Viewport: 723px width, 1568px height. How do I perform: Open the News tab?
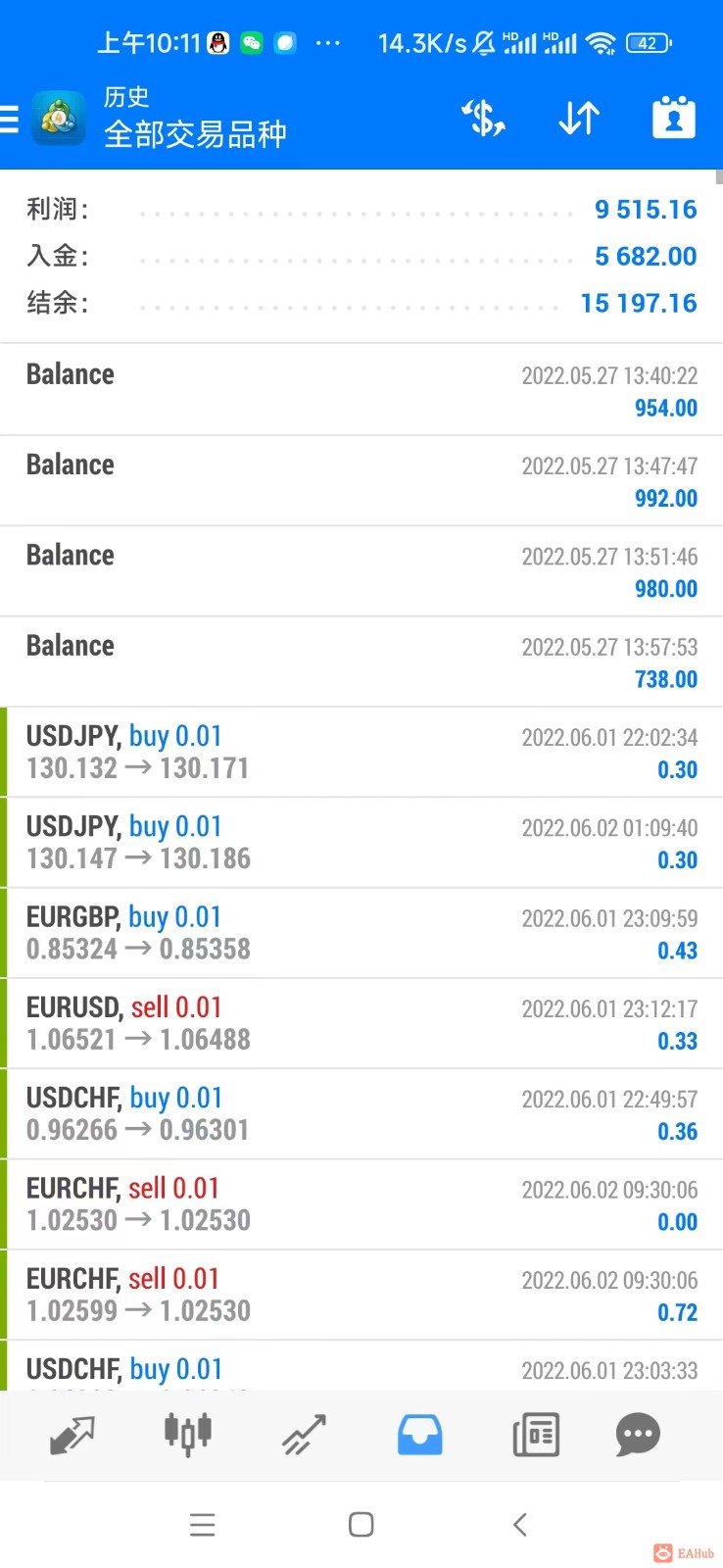(536, 1435)
